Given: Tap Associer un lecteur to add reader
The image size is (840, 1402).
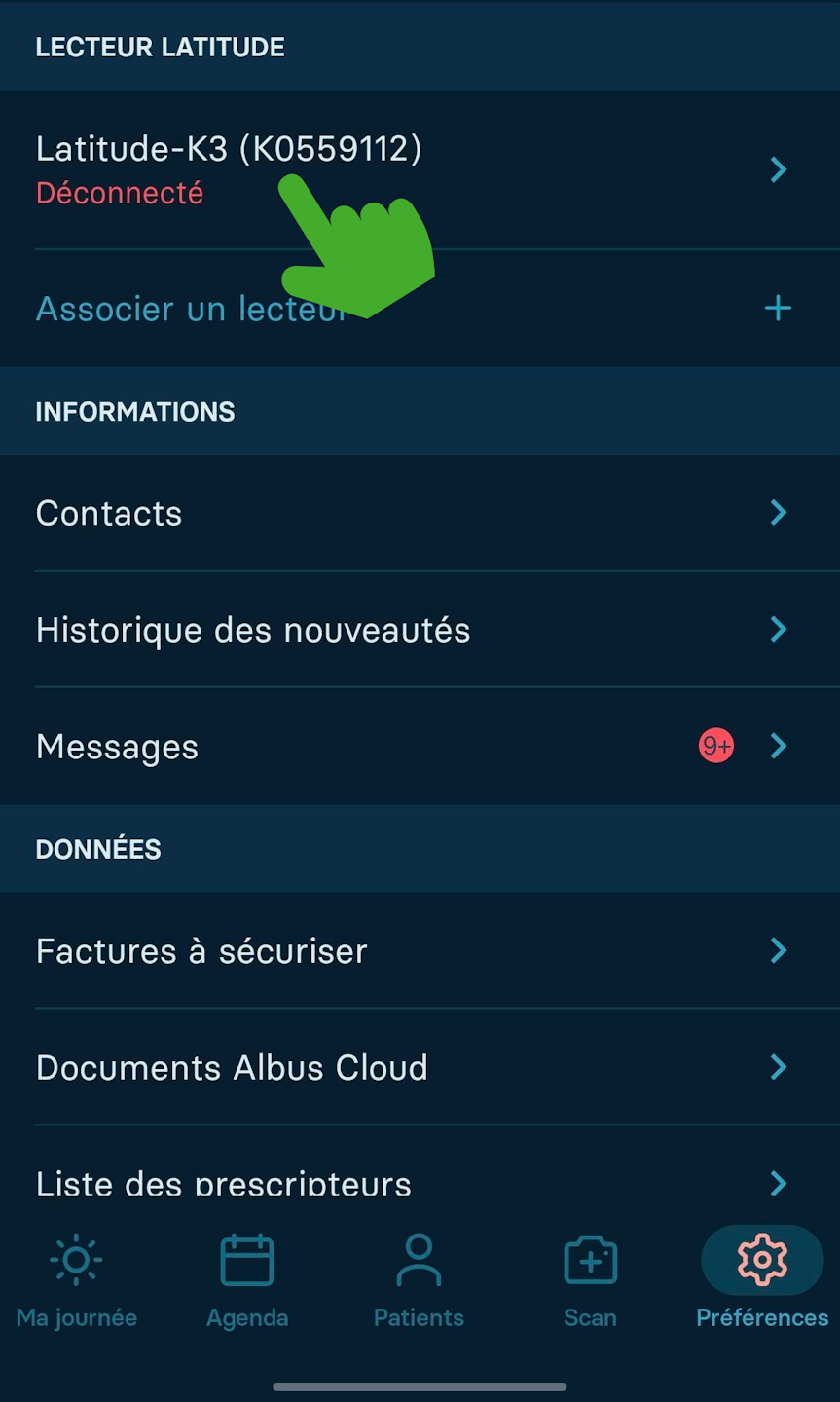Looking at the screenshot, I should point(420,309).
